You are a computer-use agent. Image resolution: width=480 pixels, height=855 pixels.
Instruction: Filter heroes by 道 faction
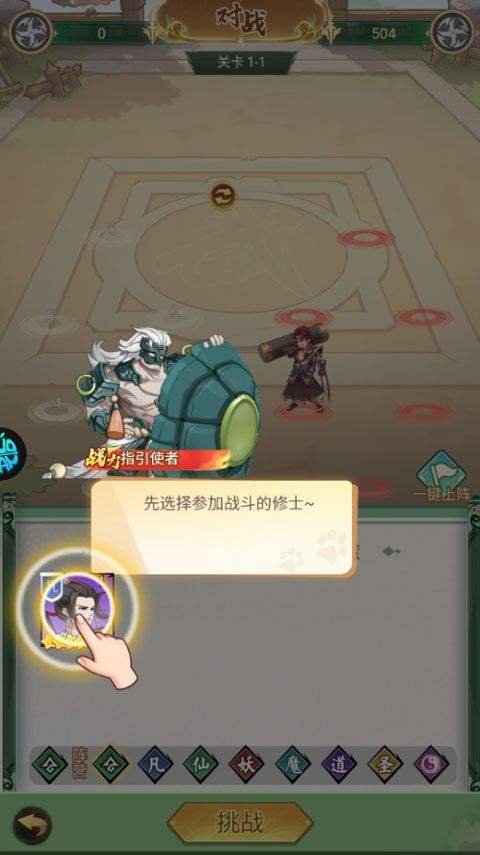coord(339,764)
